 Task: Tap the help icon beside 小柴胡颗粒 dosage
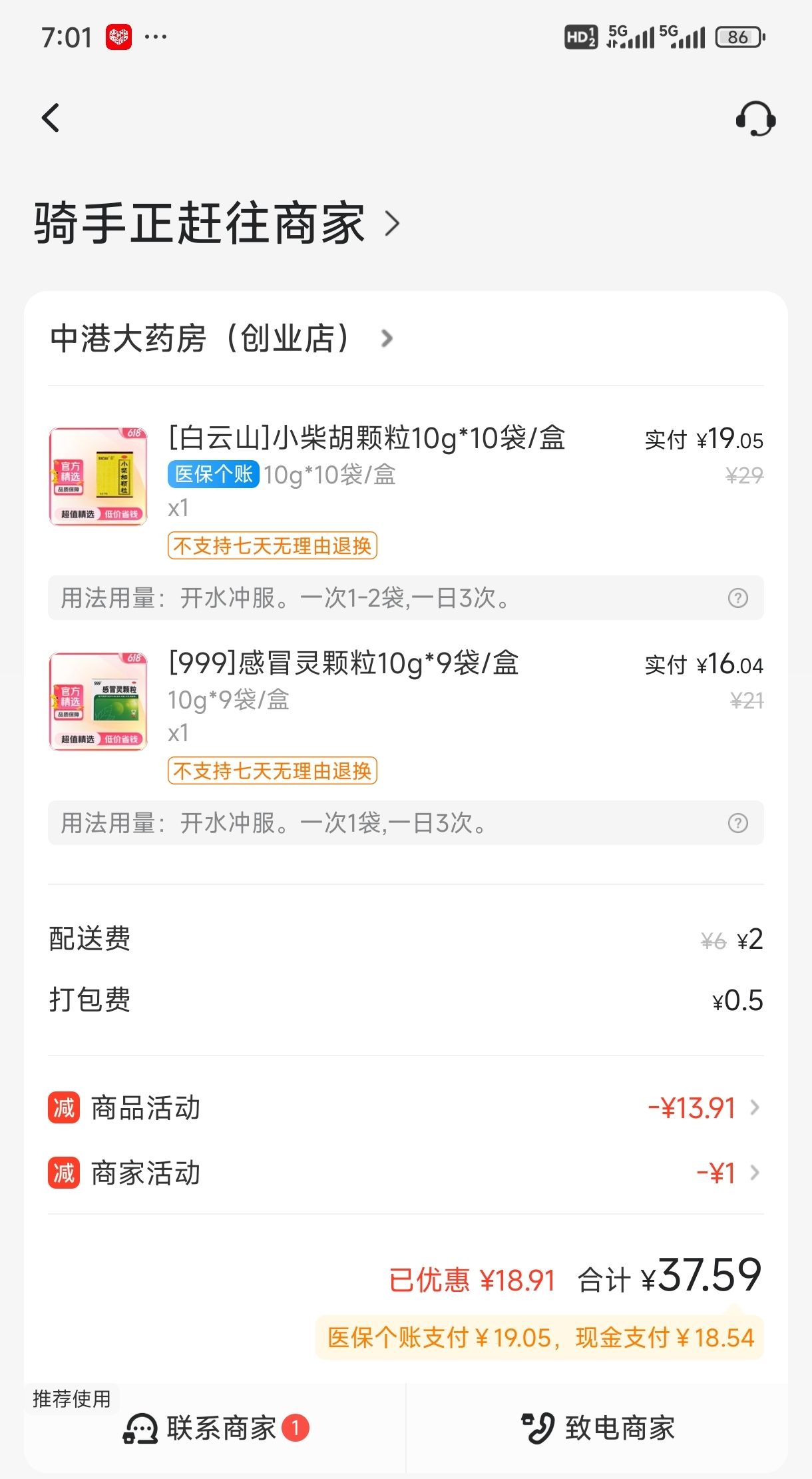click(x=737, y=598)
